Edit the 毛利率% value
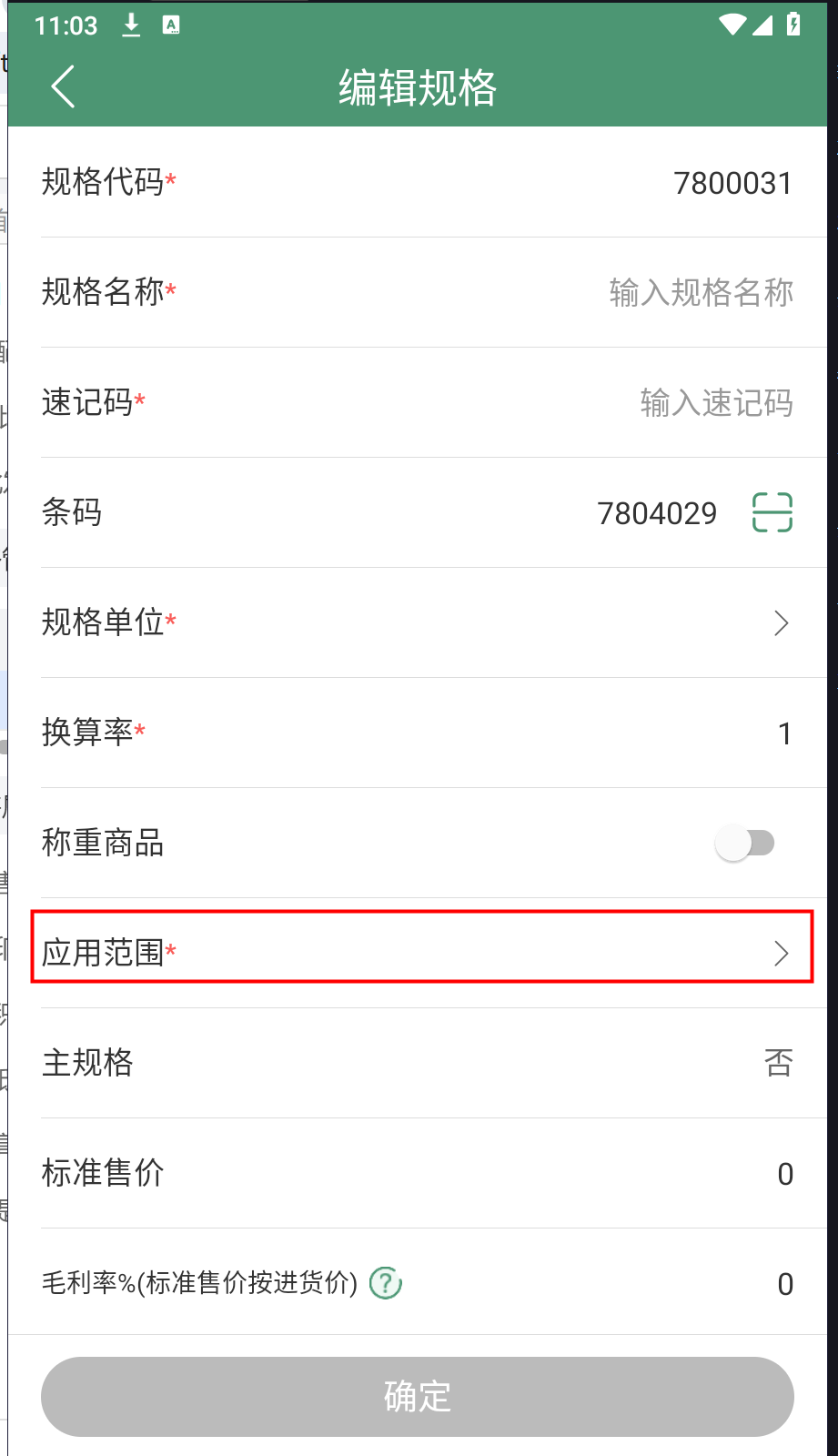838x1456 pixels. click(x=785, y=1284)
